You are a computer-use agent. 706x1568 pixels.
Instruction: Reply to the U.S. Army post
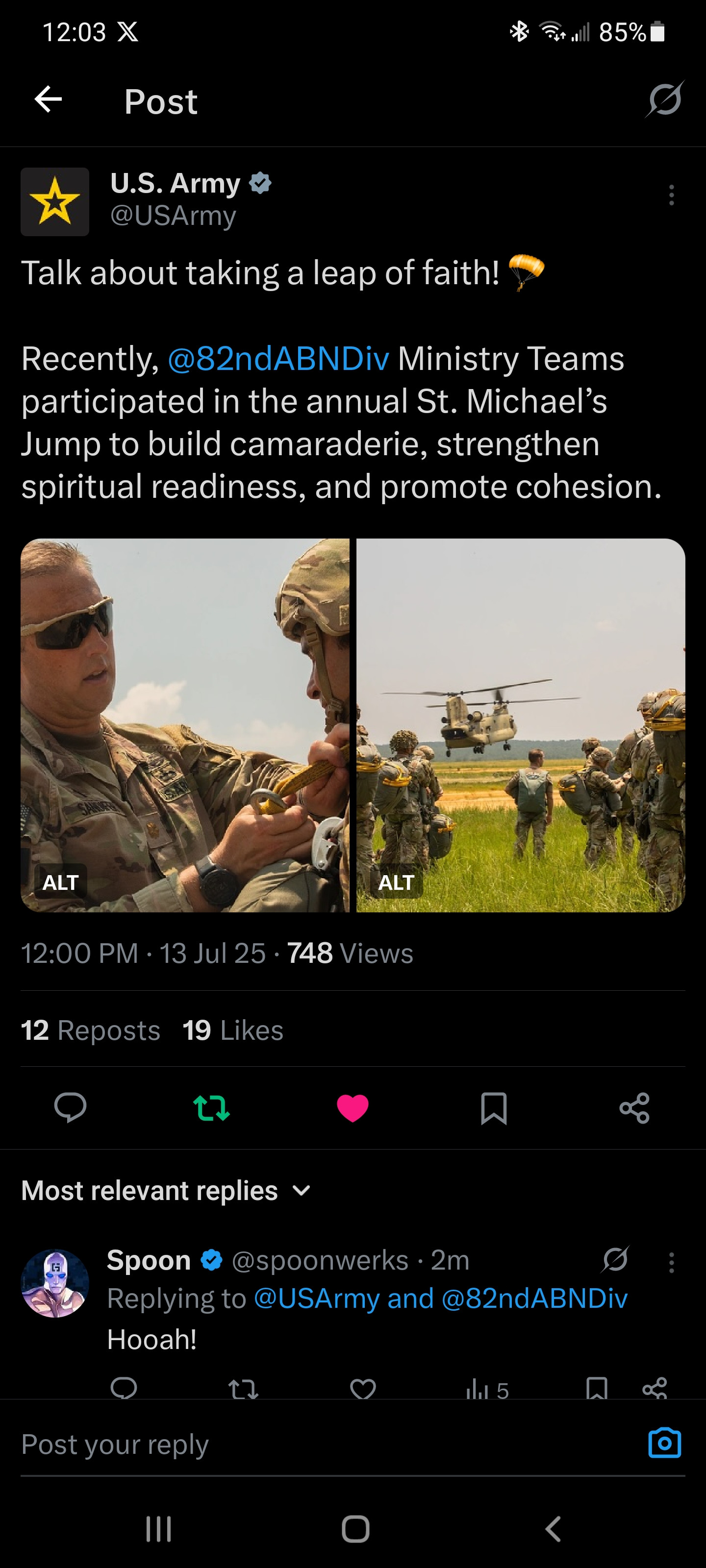click(x=70, y=1107)
